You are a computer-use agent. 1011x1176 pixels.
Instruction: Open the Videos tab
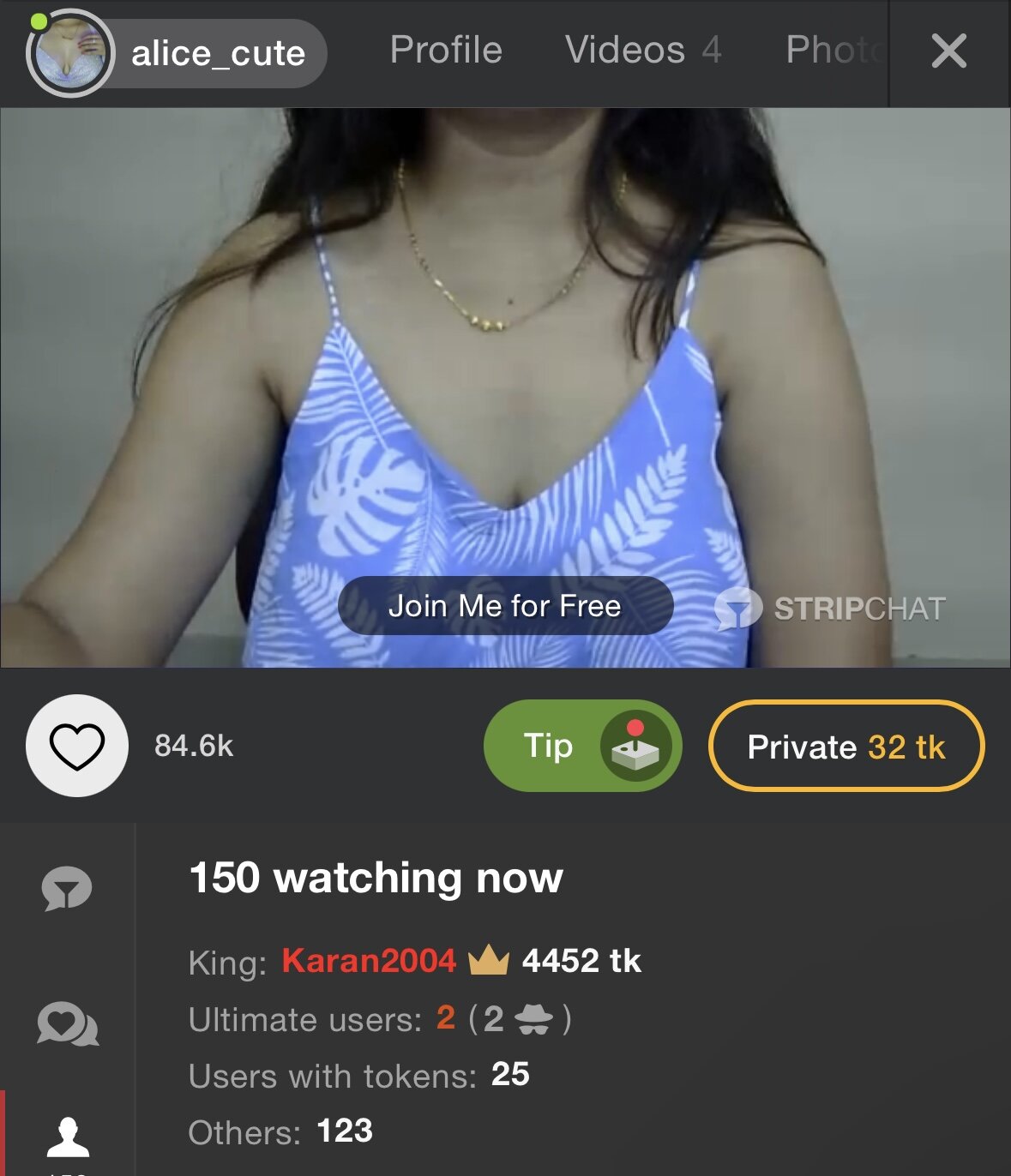tap(642, 51)
